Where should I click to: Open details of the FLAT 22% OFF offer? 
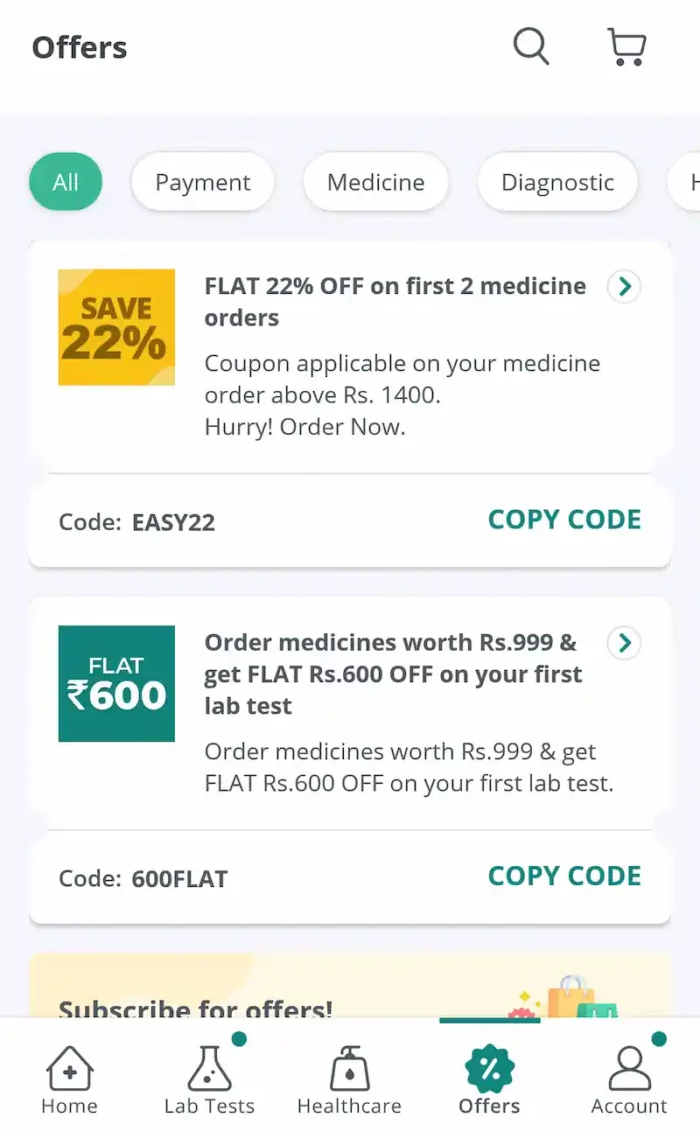pyautogui.click(x=624, y=286)
